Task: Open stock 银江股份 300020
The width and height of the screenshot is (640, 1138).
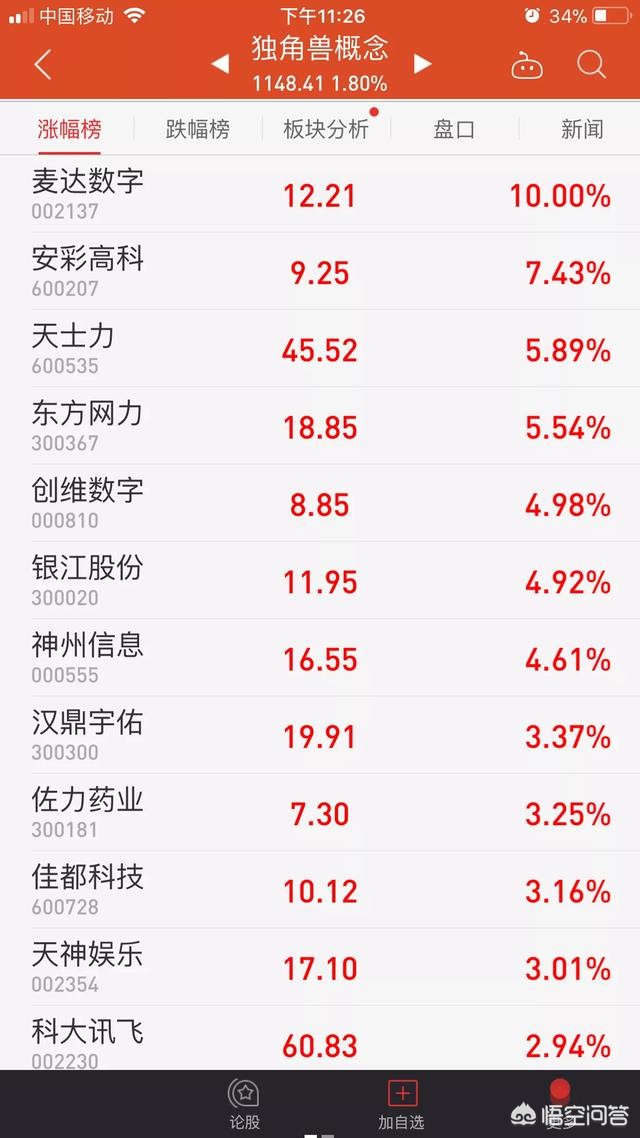Action: click(x=320, y=581)
